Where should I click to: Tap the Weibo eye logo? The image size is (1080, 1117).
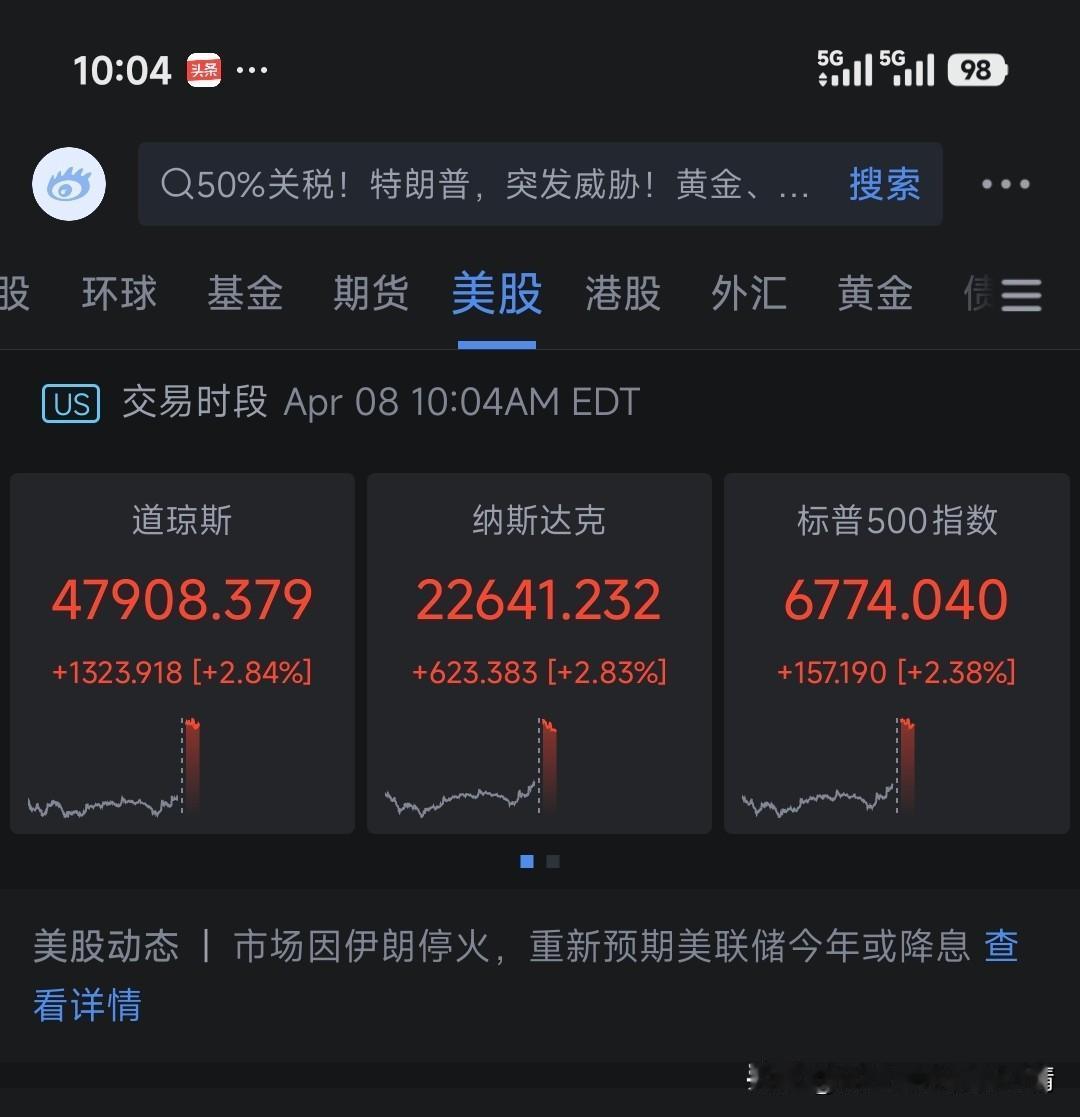pyautogui.click(x=68, y=184)
